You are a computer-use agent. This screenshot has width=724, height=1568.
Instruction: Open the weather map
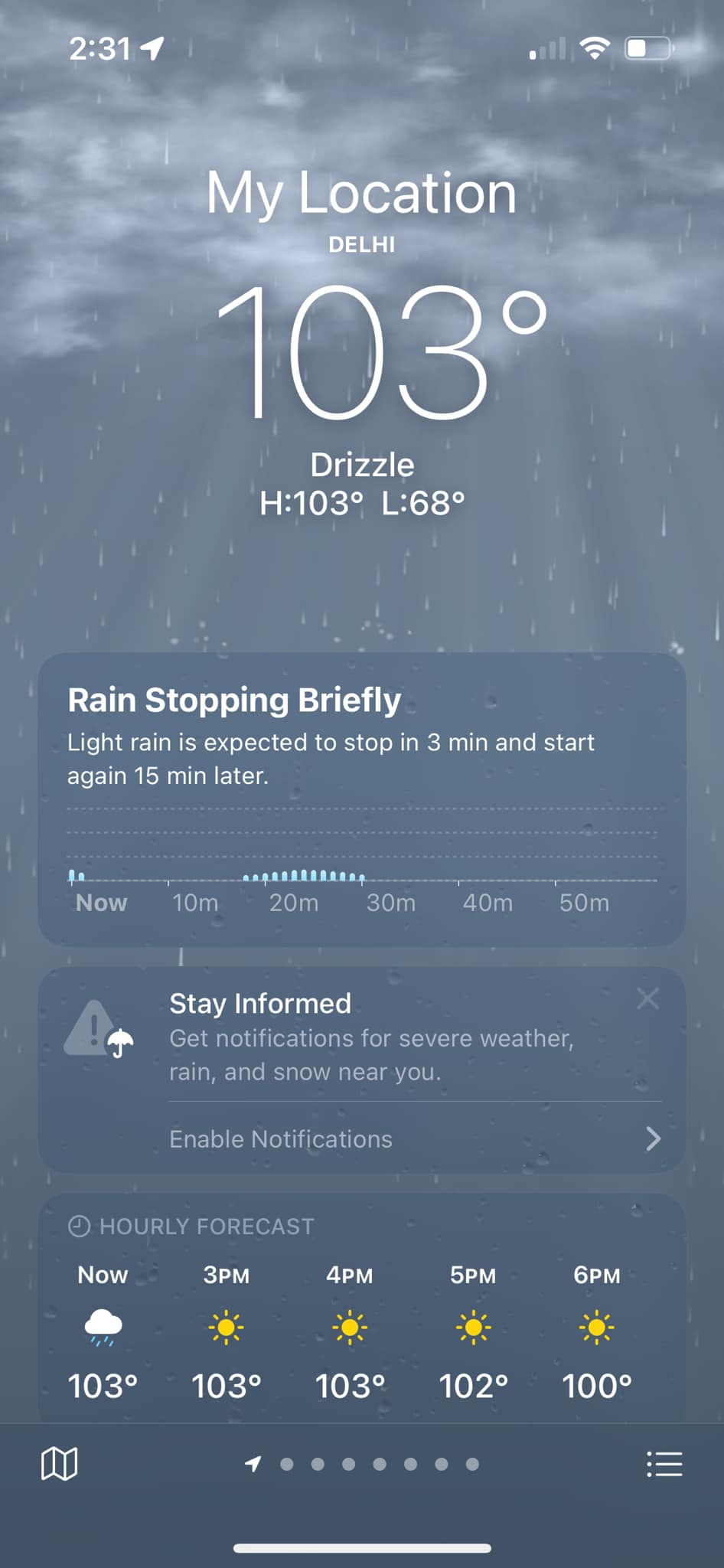pyautogui.click(x=59, y=1464)
